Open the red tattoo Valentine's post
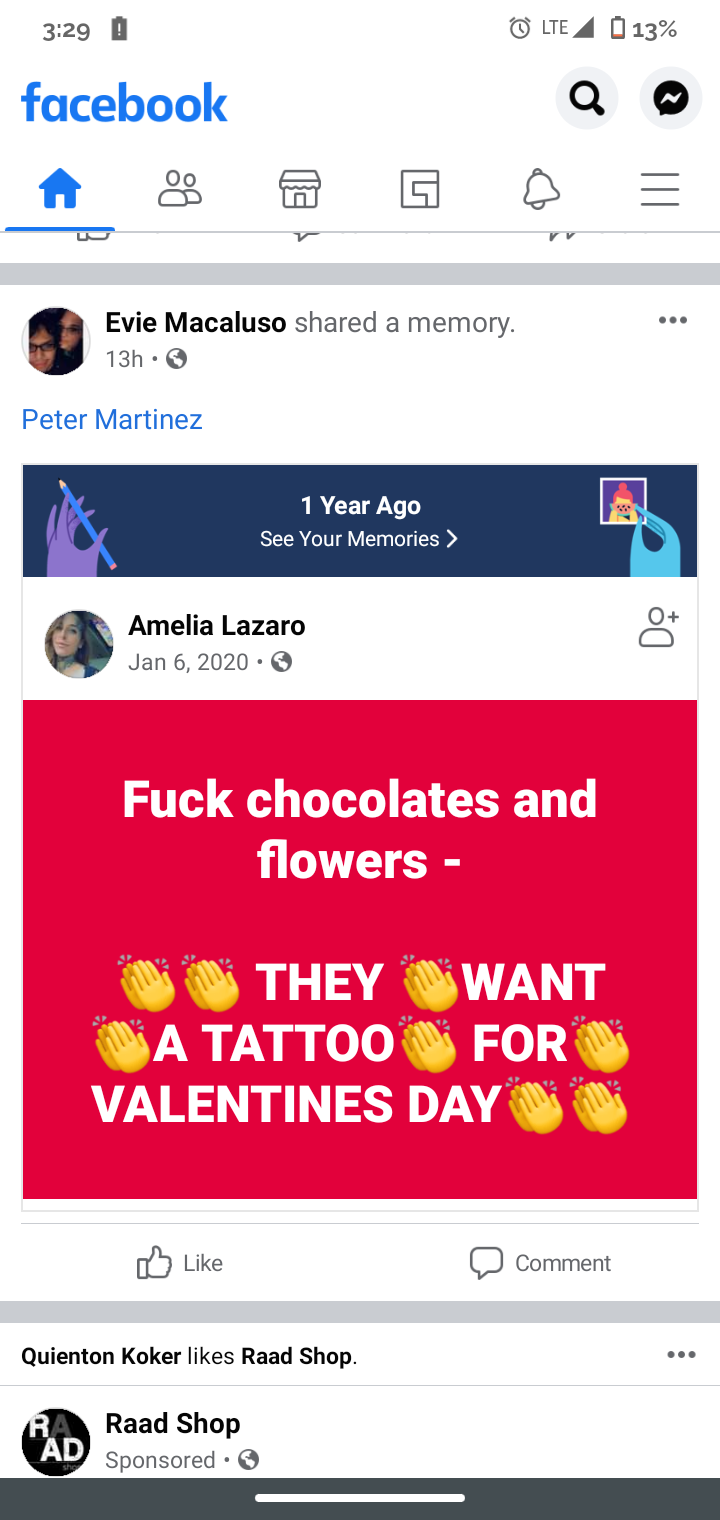This screenshot has height=1520, width=720. click(x=360, y=948)
